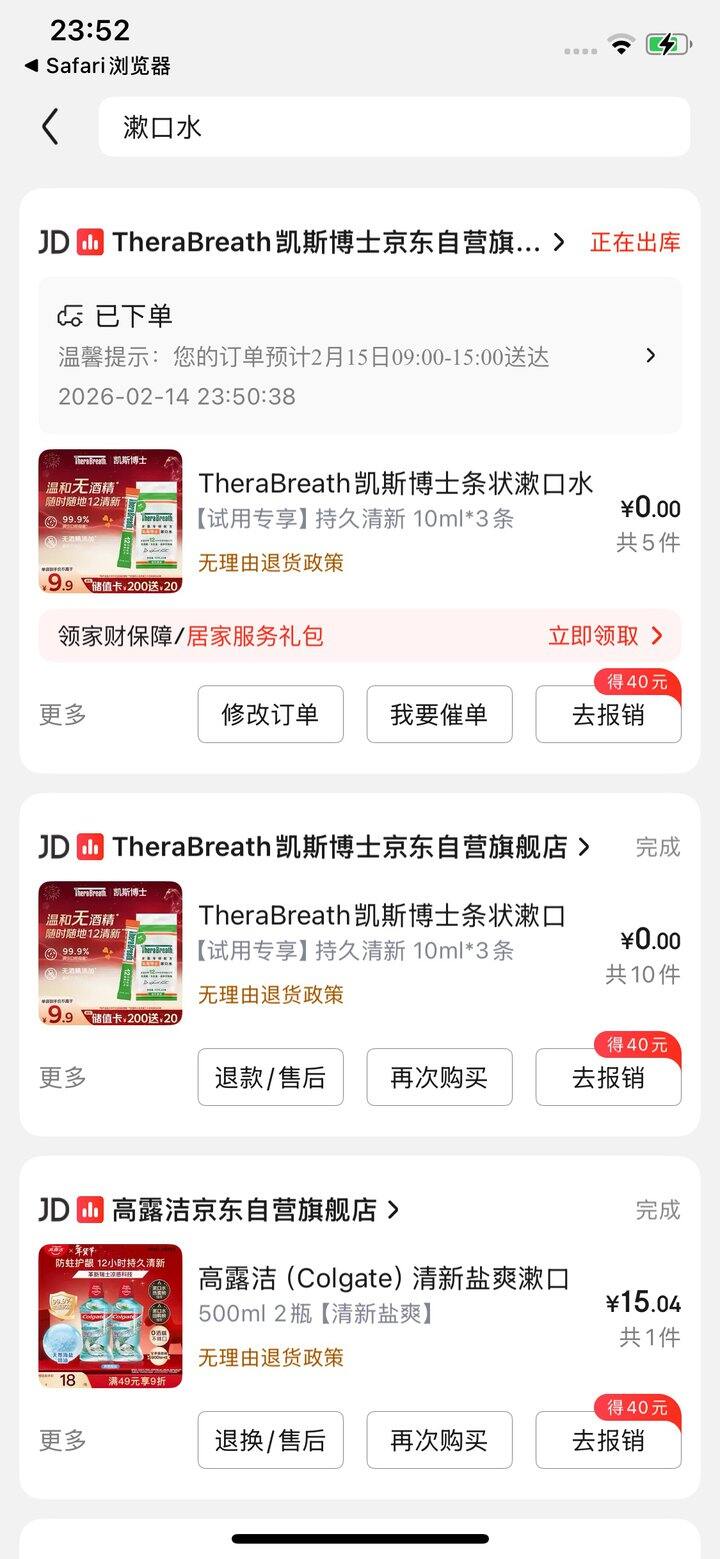Tap 退款/售后 on the second order
Viewport: 720px width, 1559px height.
coord(270,1077)
